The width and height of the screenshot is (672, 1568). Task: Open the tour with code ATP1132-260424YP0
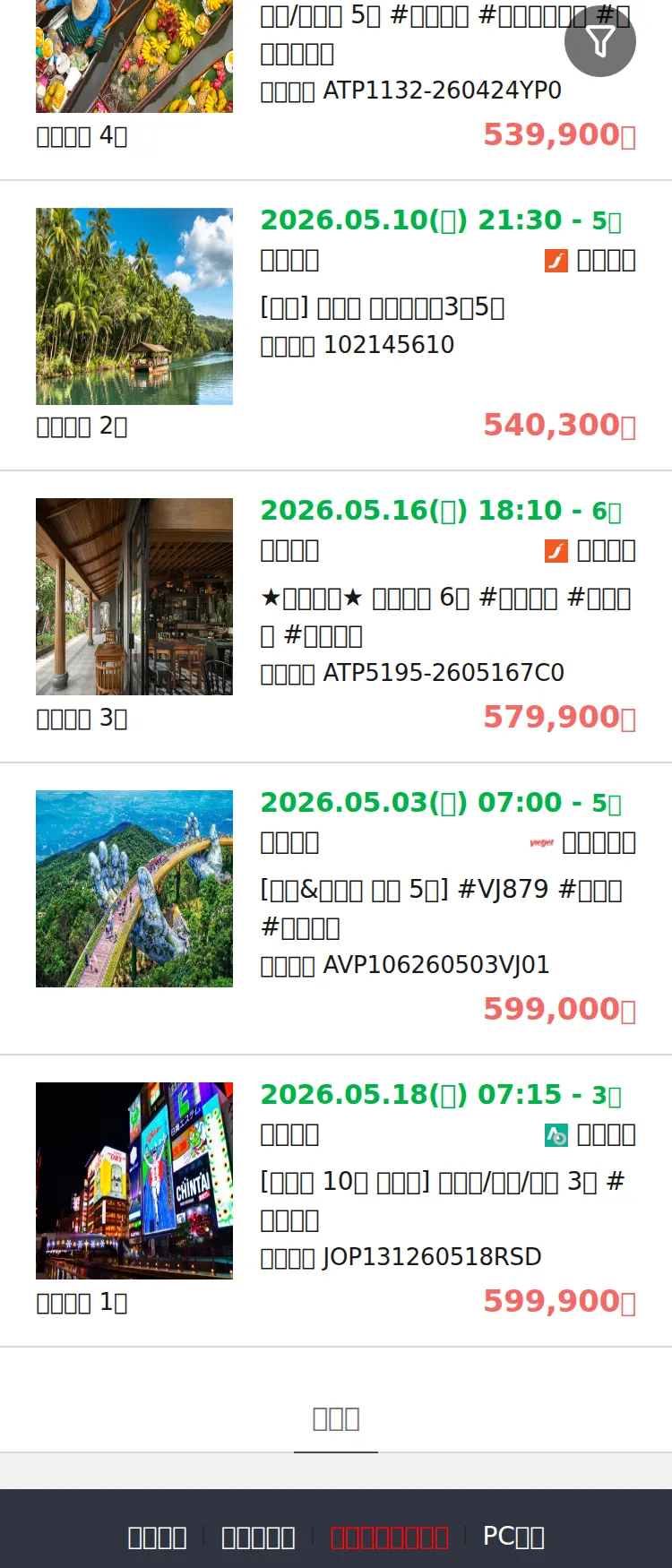(x=410, y=90)
